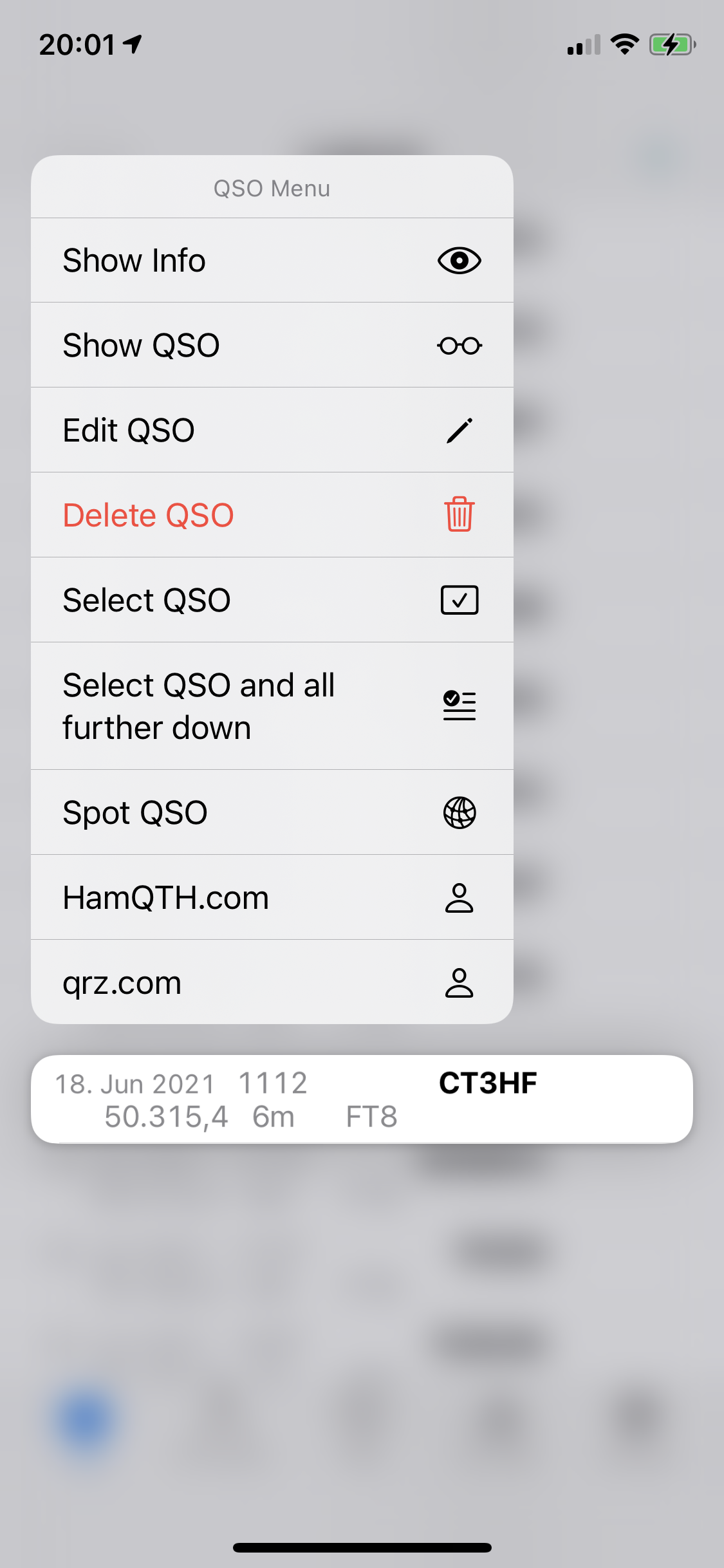Viewport: 724px width, 1568px height.
Task: Select QSO and all further down
Action: point(272,706)
